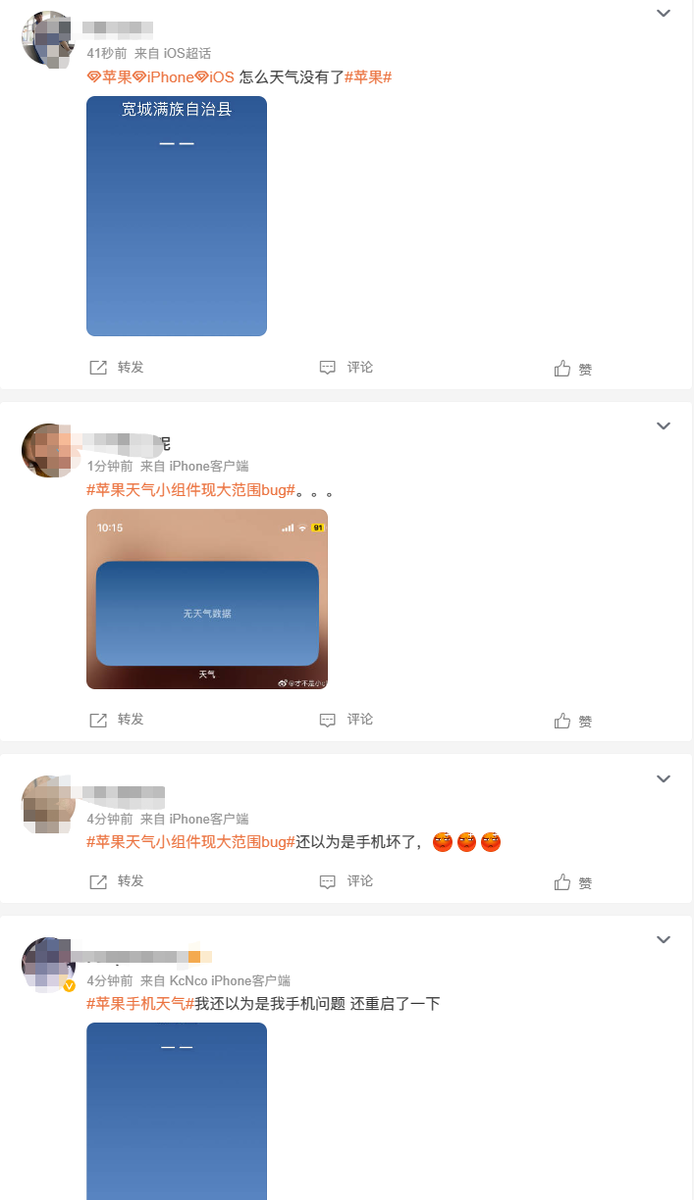The image size is (694, 1200).
Task: Repost the 1分钟前 iPhone客户端 post
Action: (117, 719)
